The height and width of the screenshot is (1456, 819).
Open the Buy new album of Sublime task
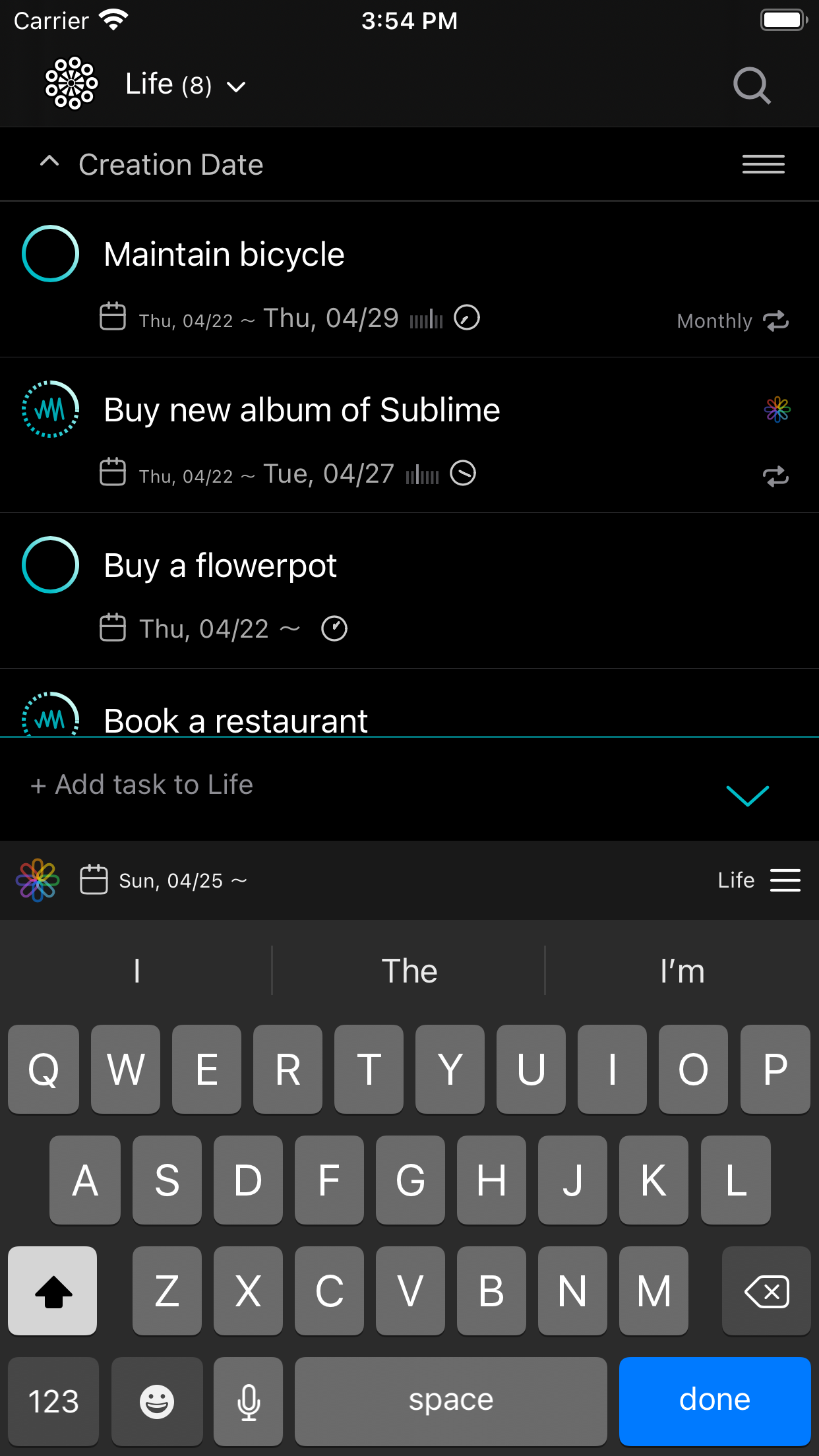(302, 410)
